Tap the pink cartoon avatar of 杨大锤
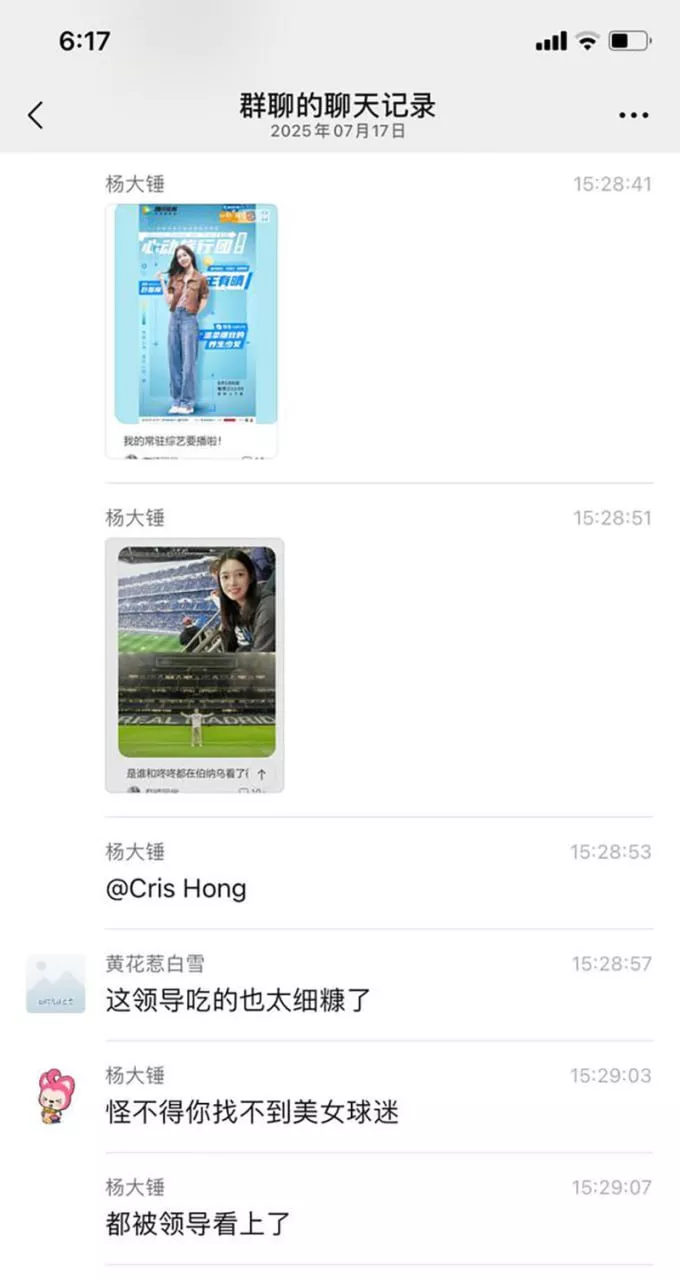The image size is (680, 1280). pyautogui.click(x=56, y=1096)
